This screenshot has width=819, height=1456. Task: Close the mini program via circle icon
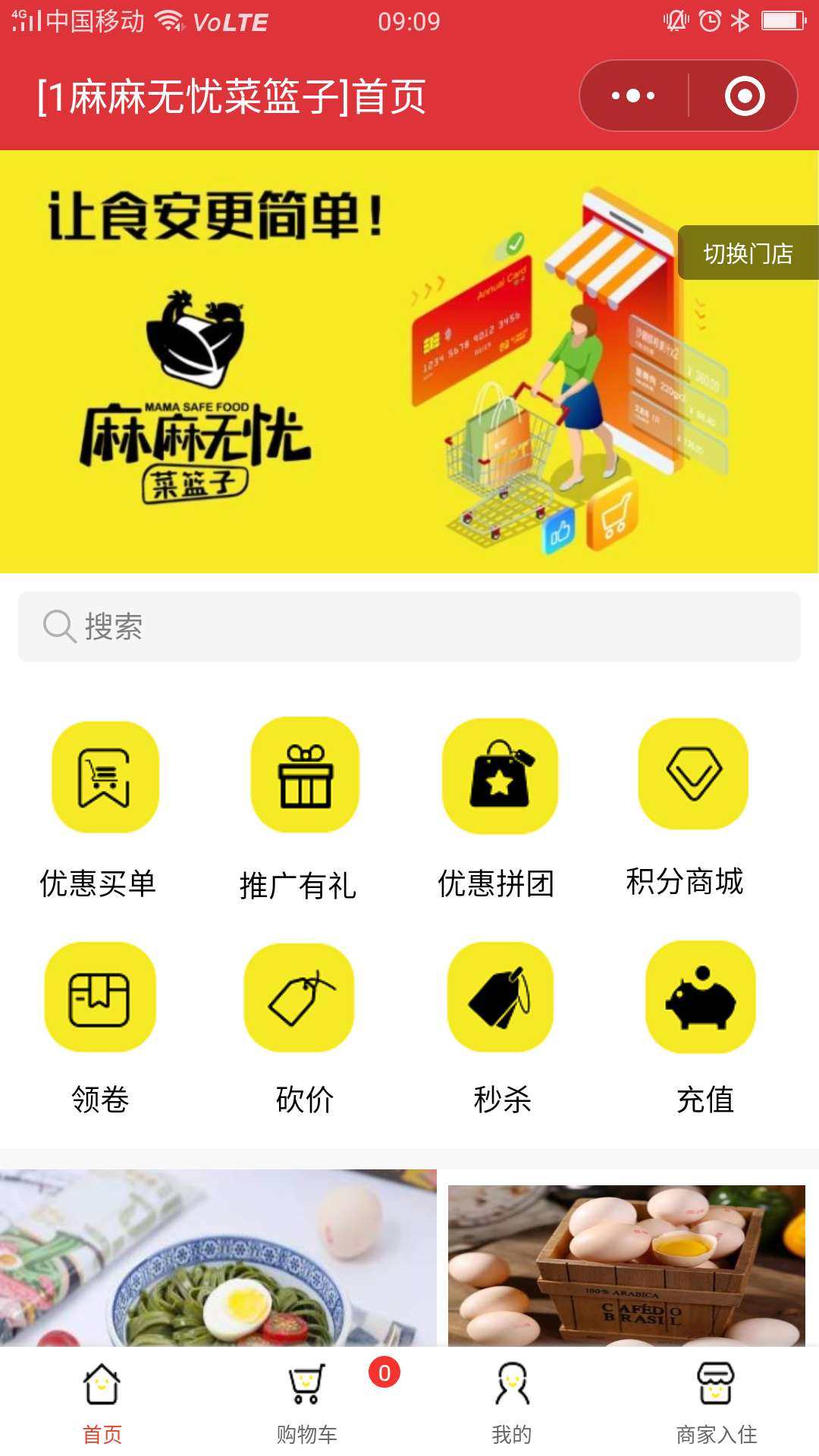click(x=744, y=96)
